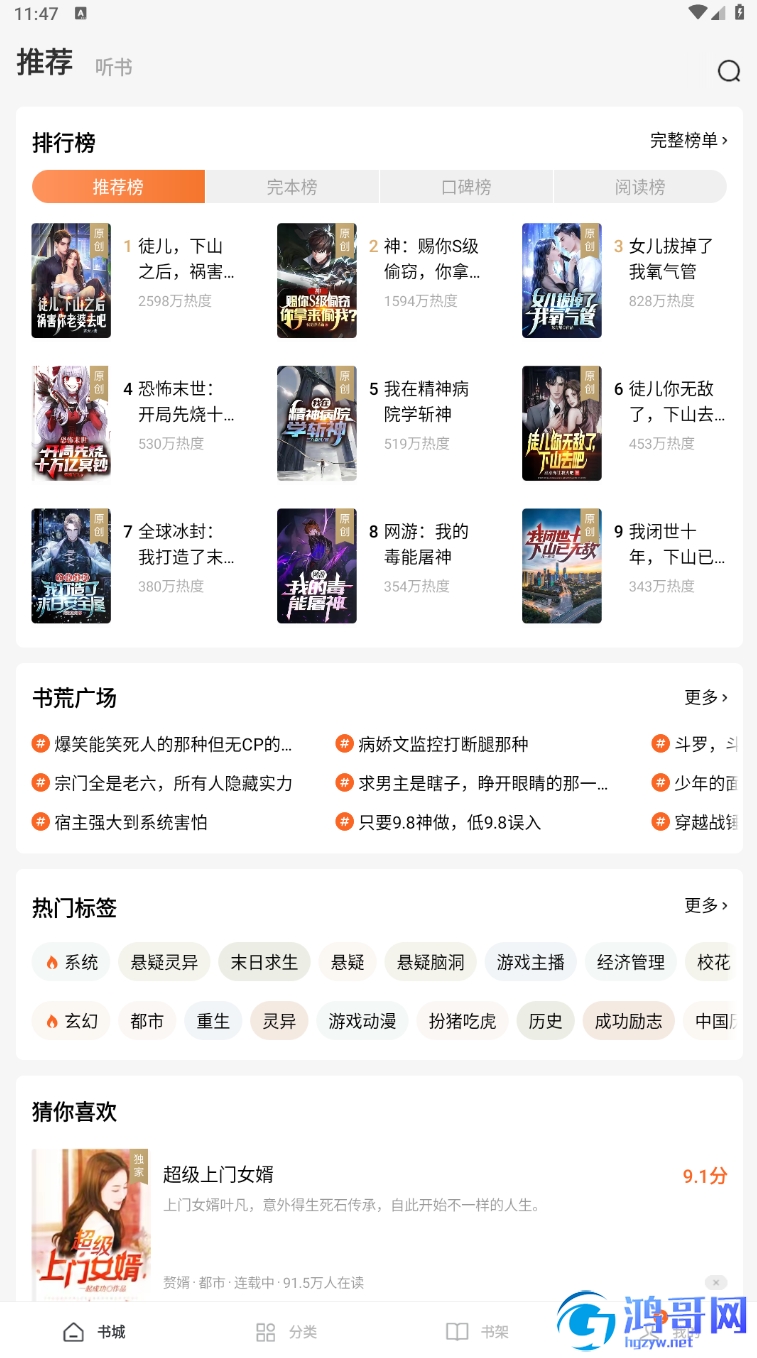The image size is (757, 1358).
Task: Select the 阅读榜 ranking tab
Action: [640, 187]
